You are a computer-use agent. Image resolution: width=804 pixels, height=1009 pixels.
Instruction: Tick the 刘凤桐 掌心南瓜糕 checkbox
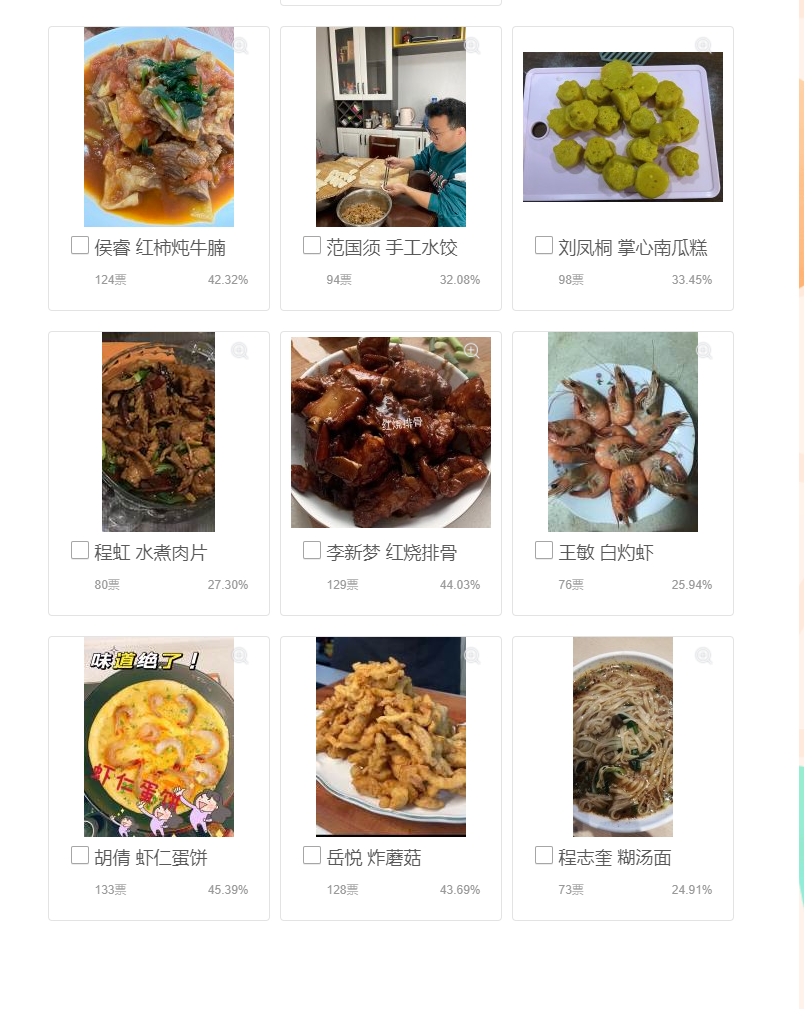point(544,246)
